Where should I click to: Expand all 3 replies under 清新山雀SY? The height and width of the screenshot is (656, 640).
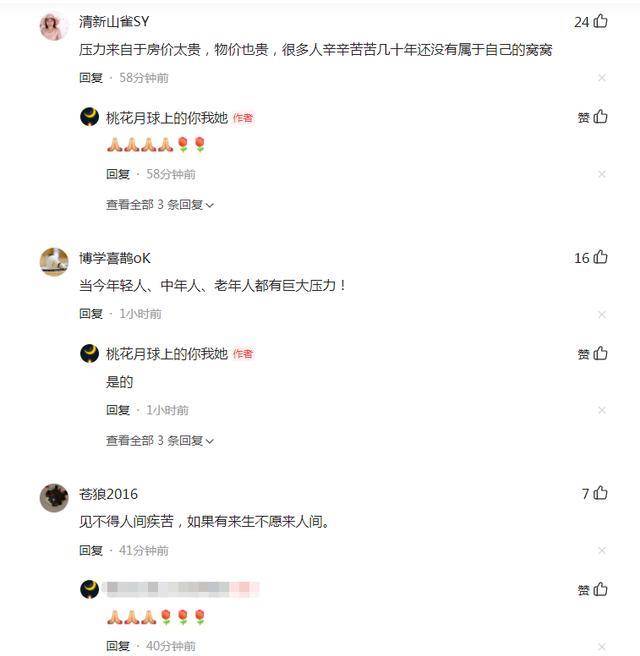[x=160, y=204]
